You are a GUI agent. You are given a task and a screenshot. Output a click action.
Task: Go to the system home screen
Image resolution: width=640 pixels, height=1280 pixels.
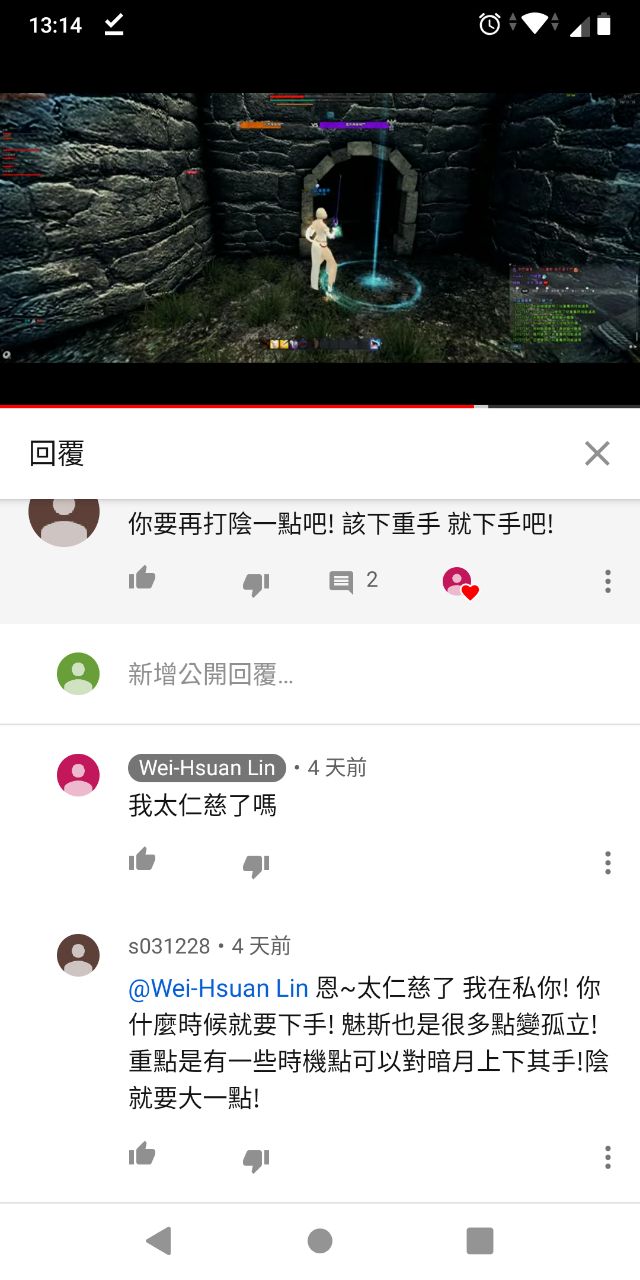coord(320,1241)
